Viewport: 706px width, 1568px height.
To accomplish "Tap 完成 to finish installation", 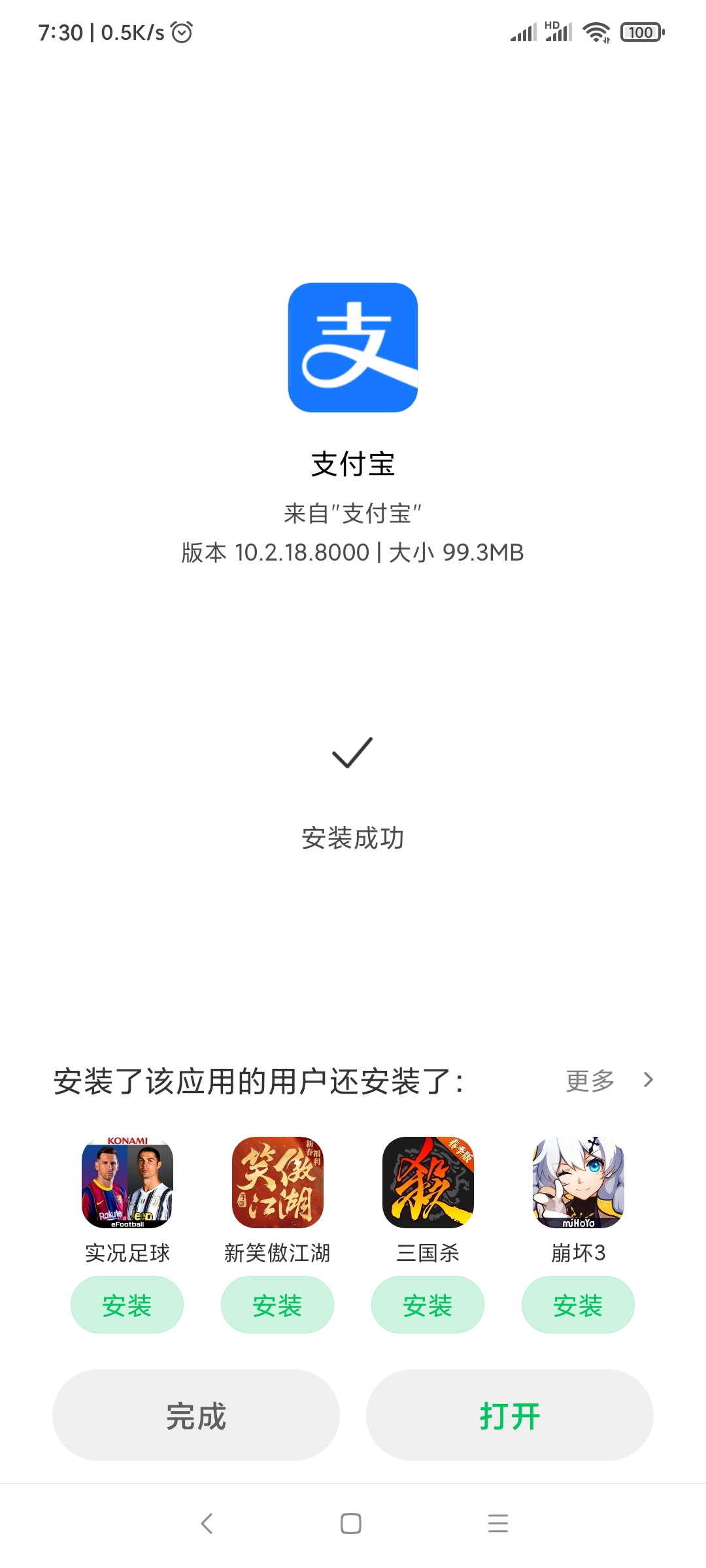I will pyautogui.click(x=195, y=1415).
